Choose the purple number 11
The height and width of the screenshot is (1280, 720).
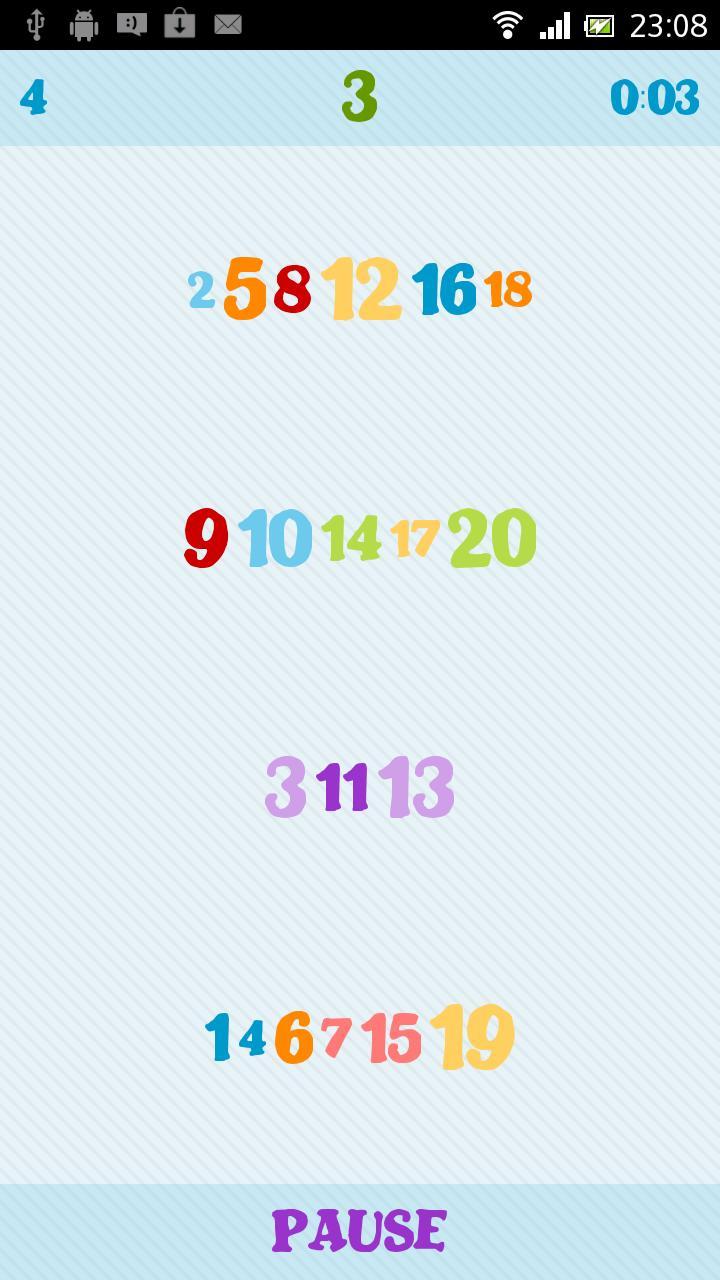coord(343,788)
